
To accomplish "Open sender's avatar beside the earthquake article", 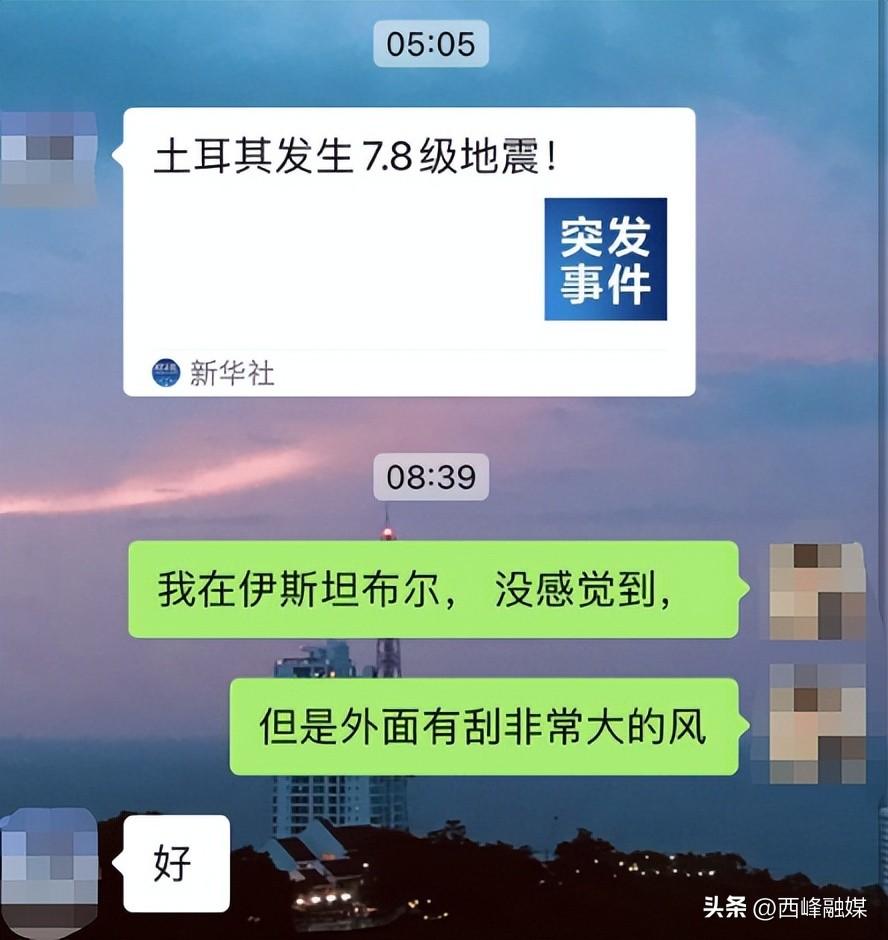I will coord(49,158).
